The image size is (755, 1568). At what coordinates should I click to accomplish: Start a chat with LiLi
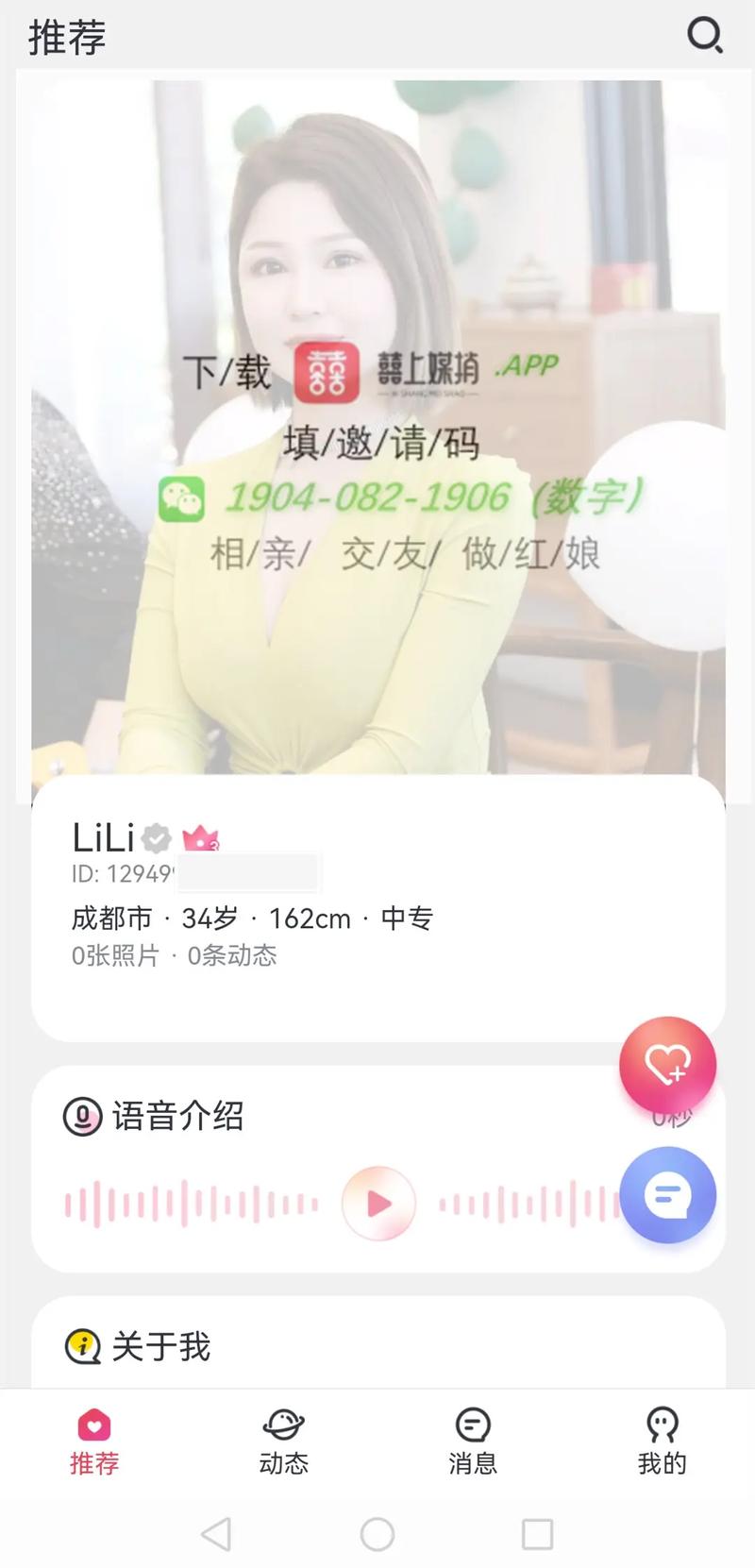pos(667,1195)
